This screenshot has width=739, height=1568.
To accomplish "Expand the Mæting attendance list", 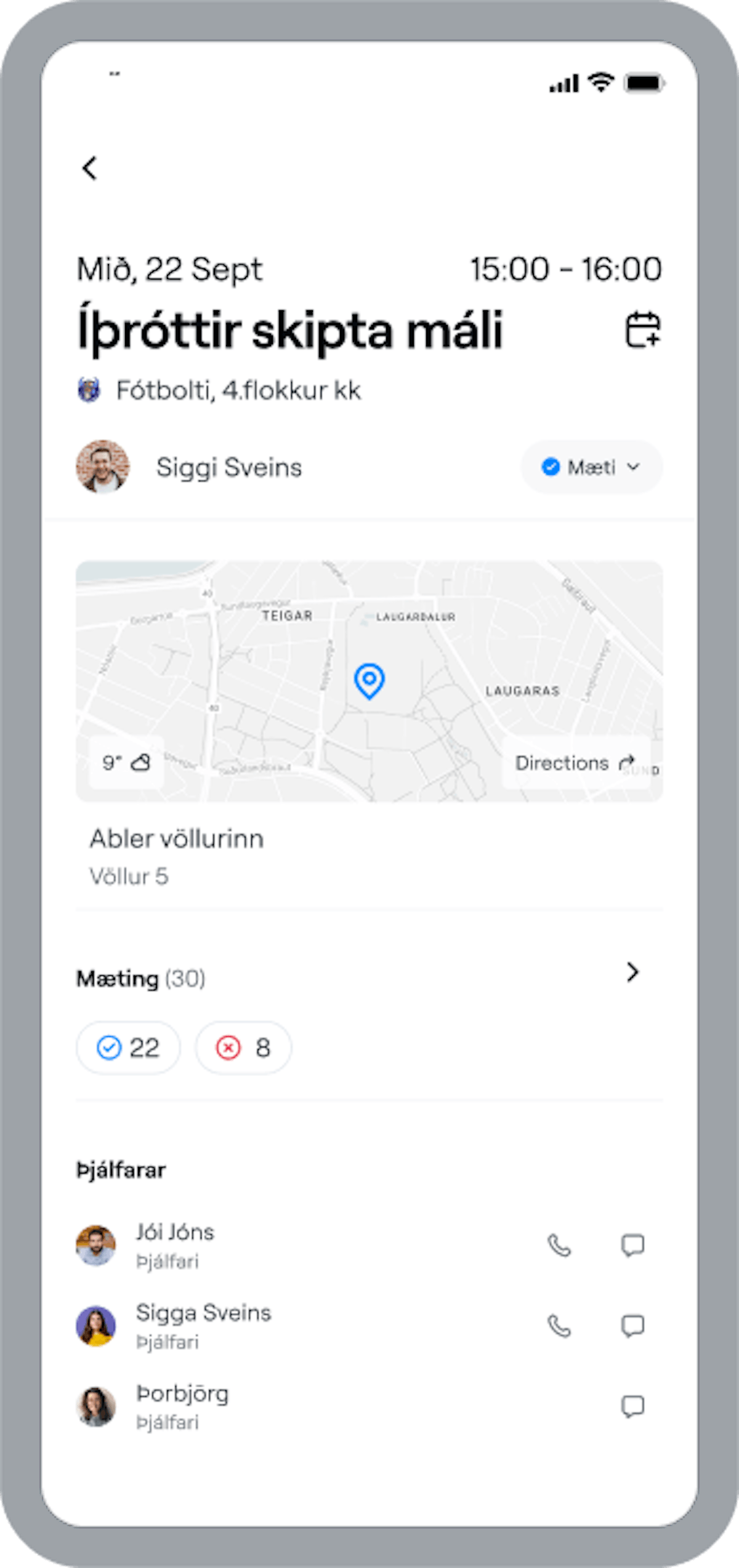I will [x=632, y=973].
